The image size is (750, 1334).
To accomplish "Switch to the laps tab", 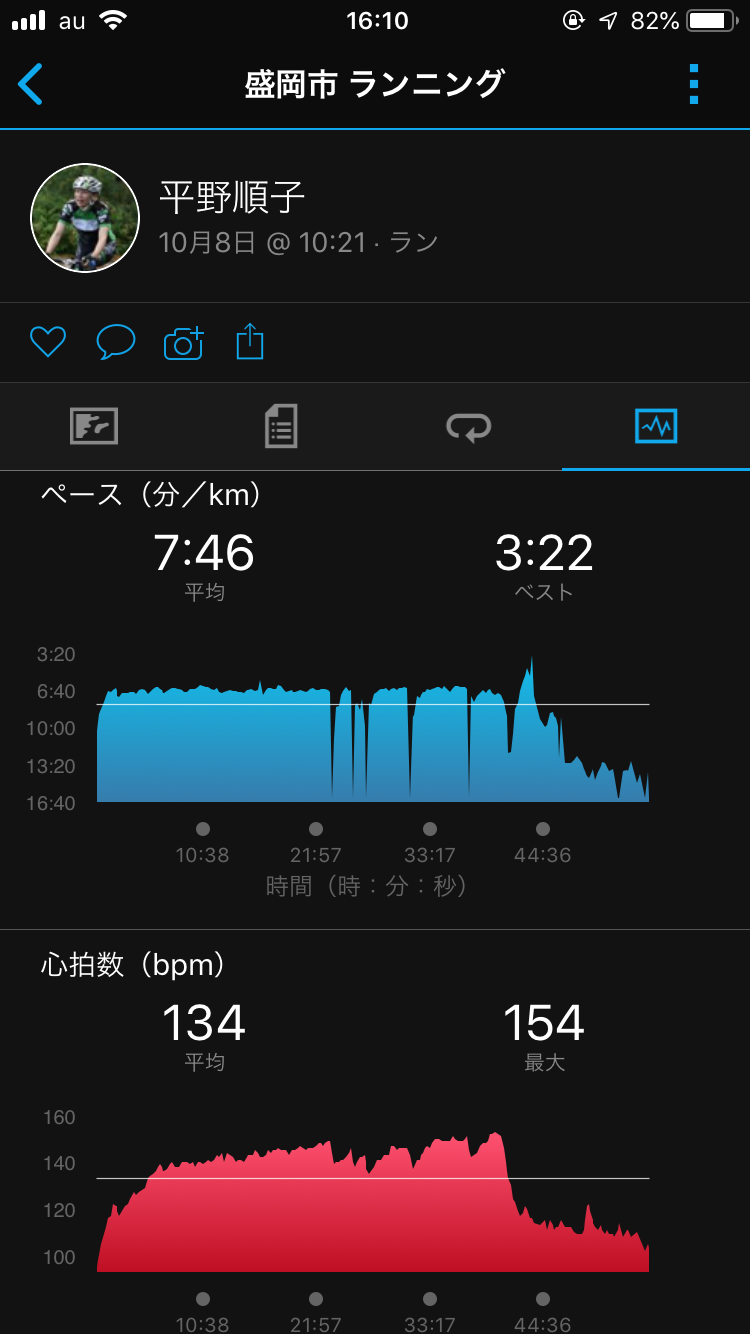I will coord(468,427).
